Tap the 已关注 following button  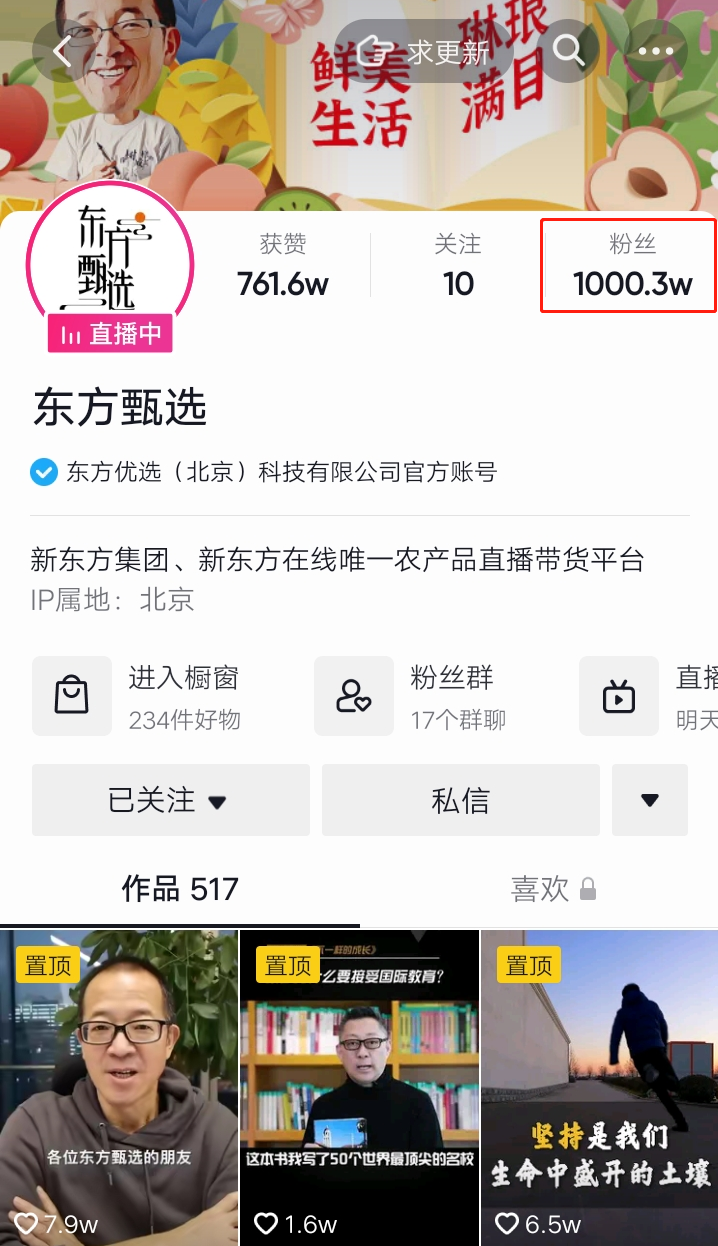coord(170,800)
